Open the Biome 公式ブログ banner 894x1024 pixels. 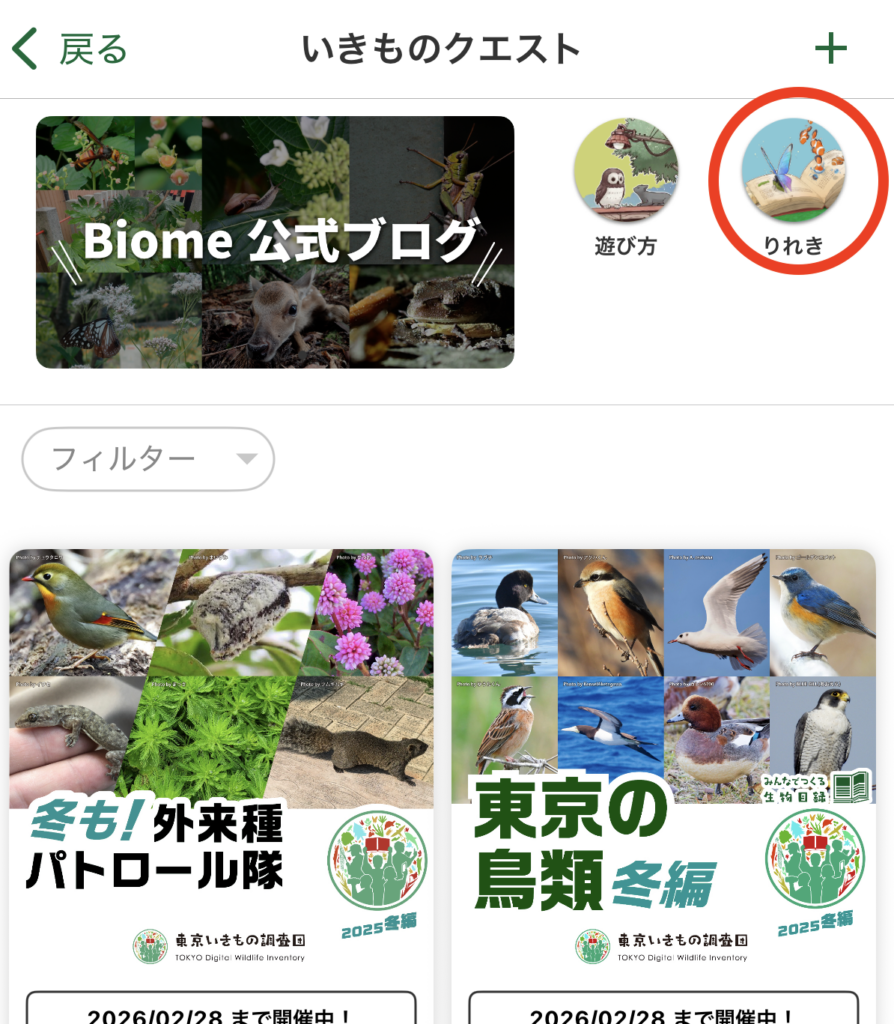tap(275, 242)
